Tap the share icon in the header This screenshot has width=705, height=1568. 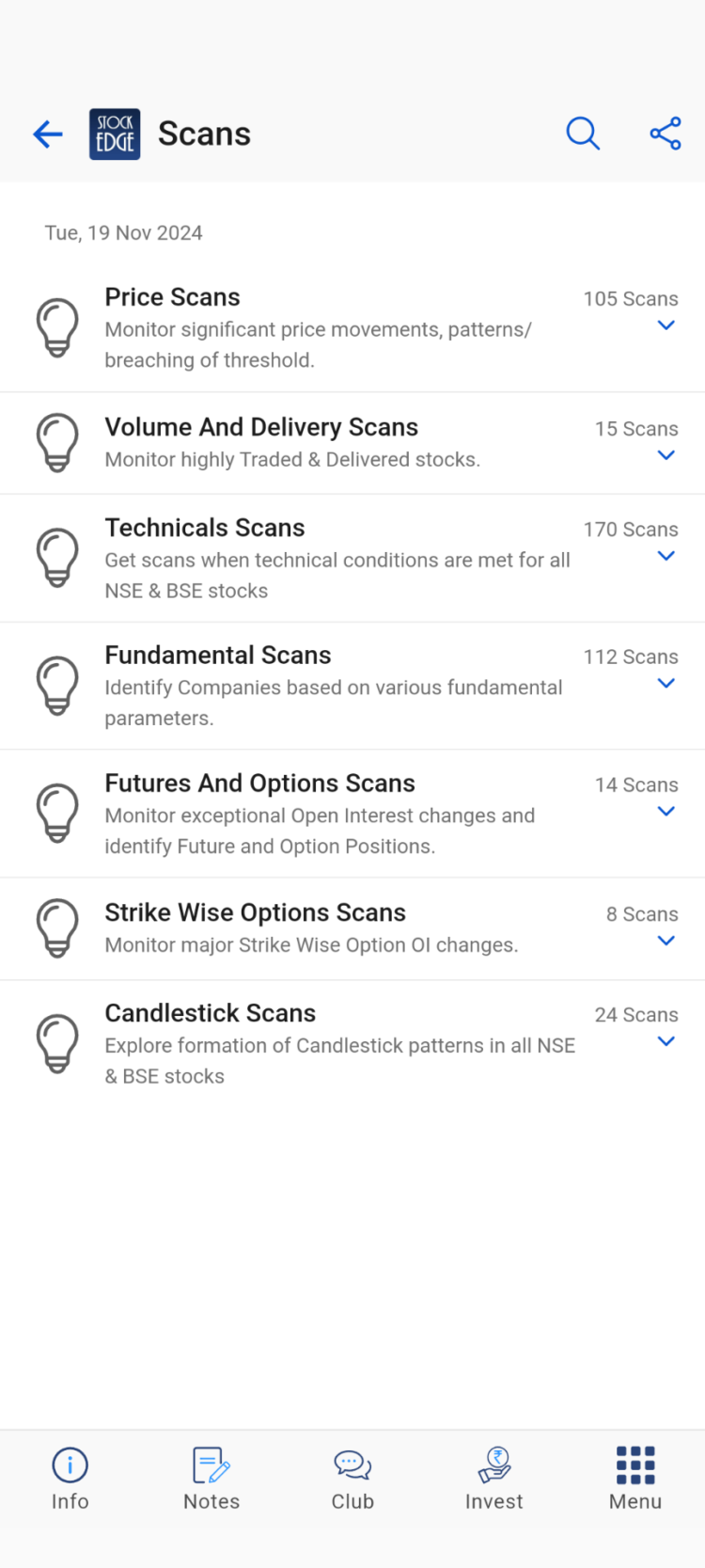(665, 133)
